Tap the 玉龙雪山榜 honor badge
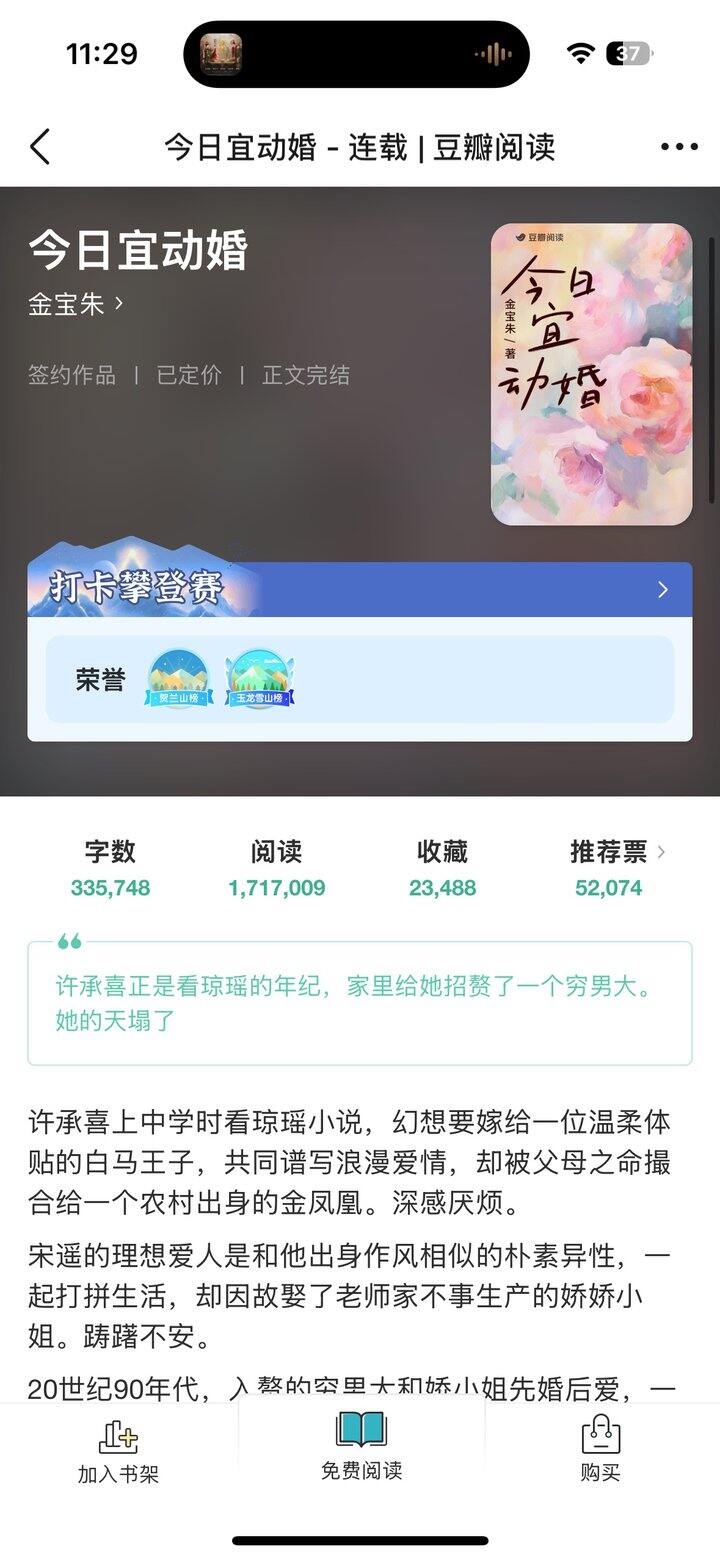 [258, 678]
